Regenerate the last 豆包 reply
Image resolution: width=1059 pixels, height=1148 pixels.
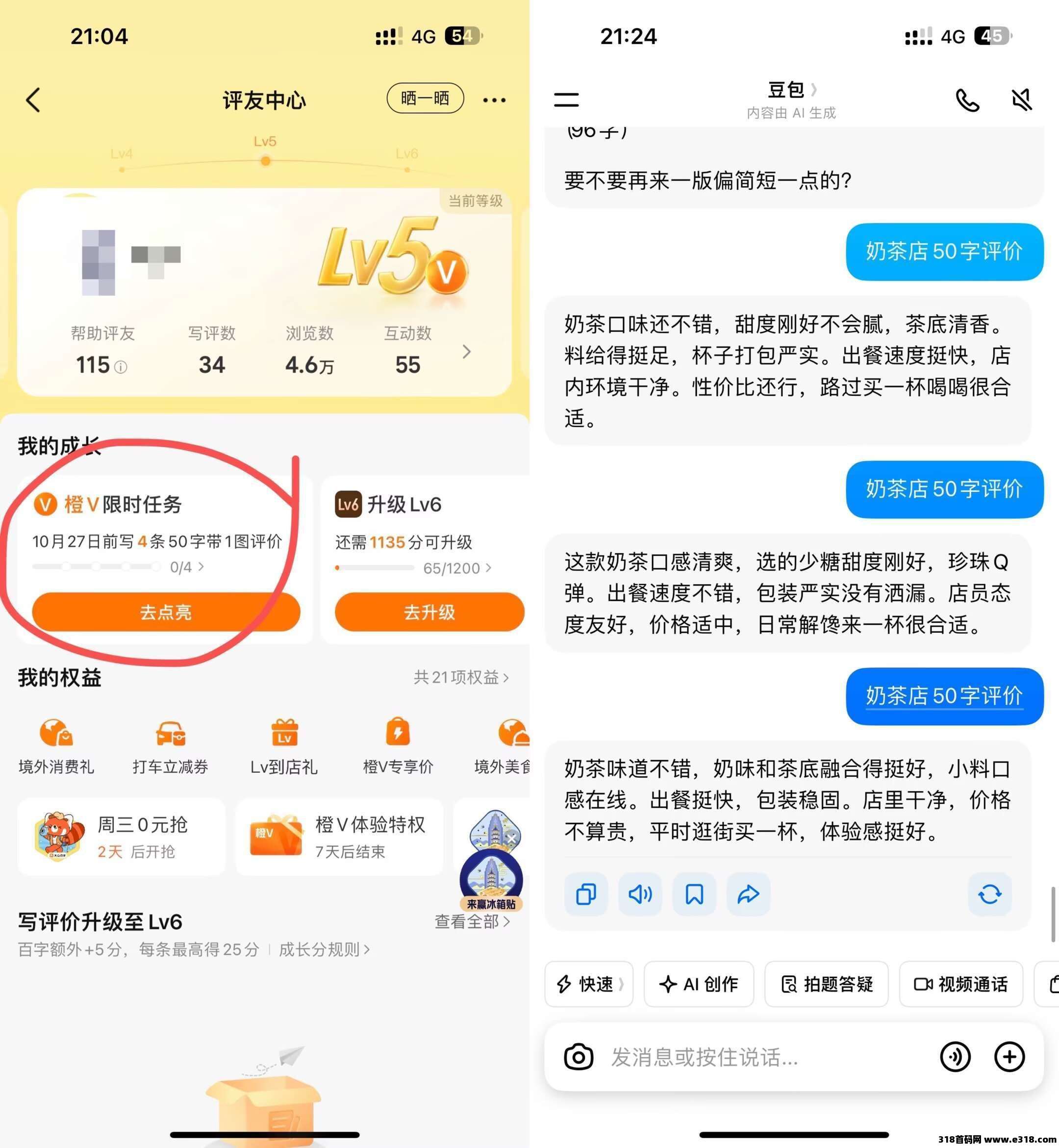(990, 894)
